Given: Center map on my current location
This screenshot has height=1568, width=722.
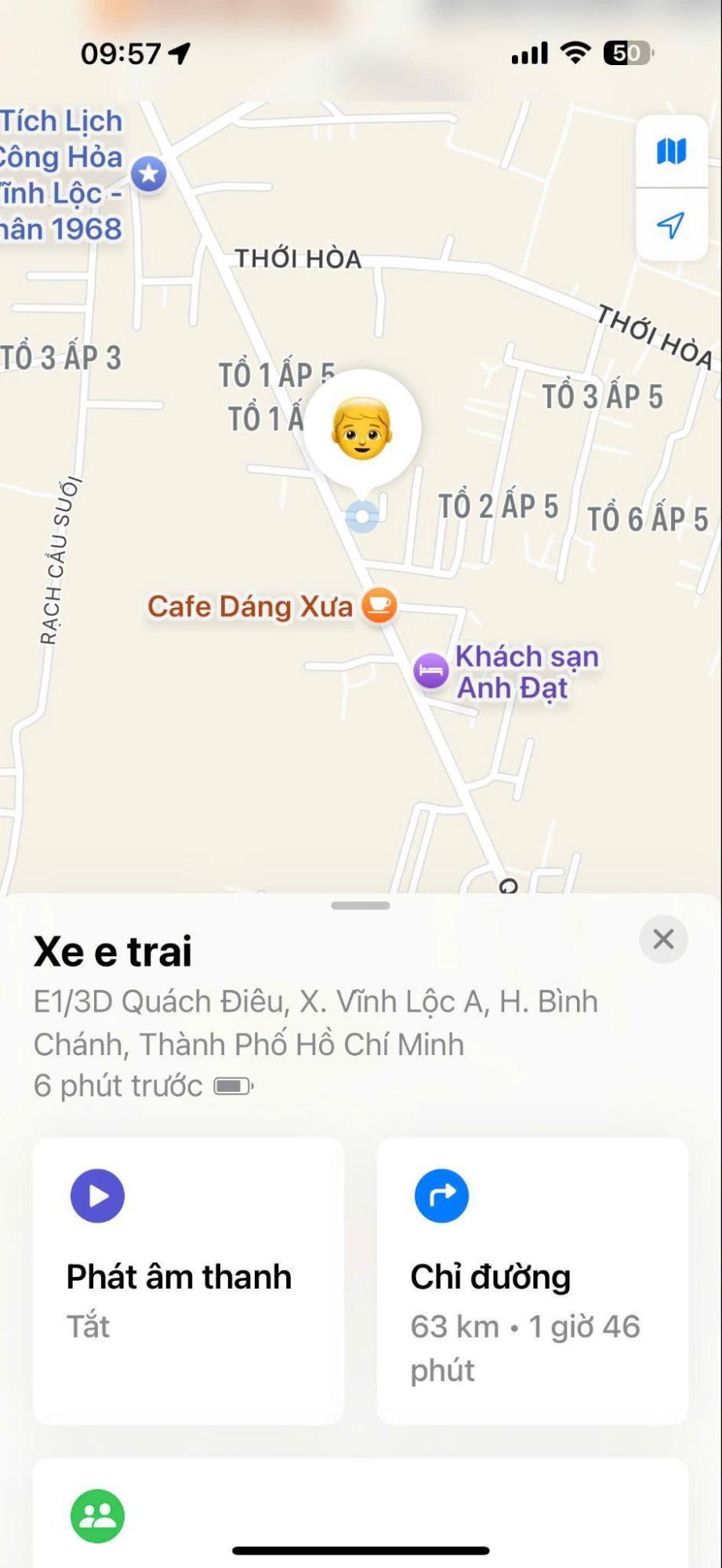Looking at the screenshot, I should (671, 226).
